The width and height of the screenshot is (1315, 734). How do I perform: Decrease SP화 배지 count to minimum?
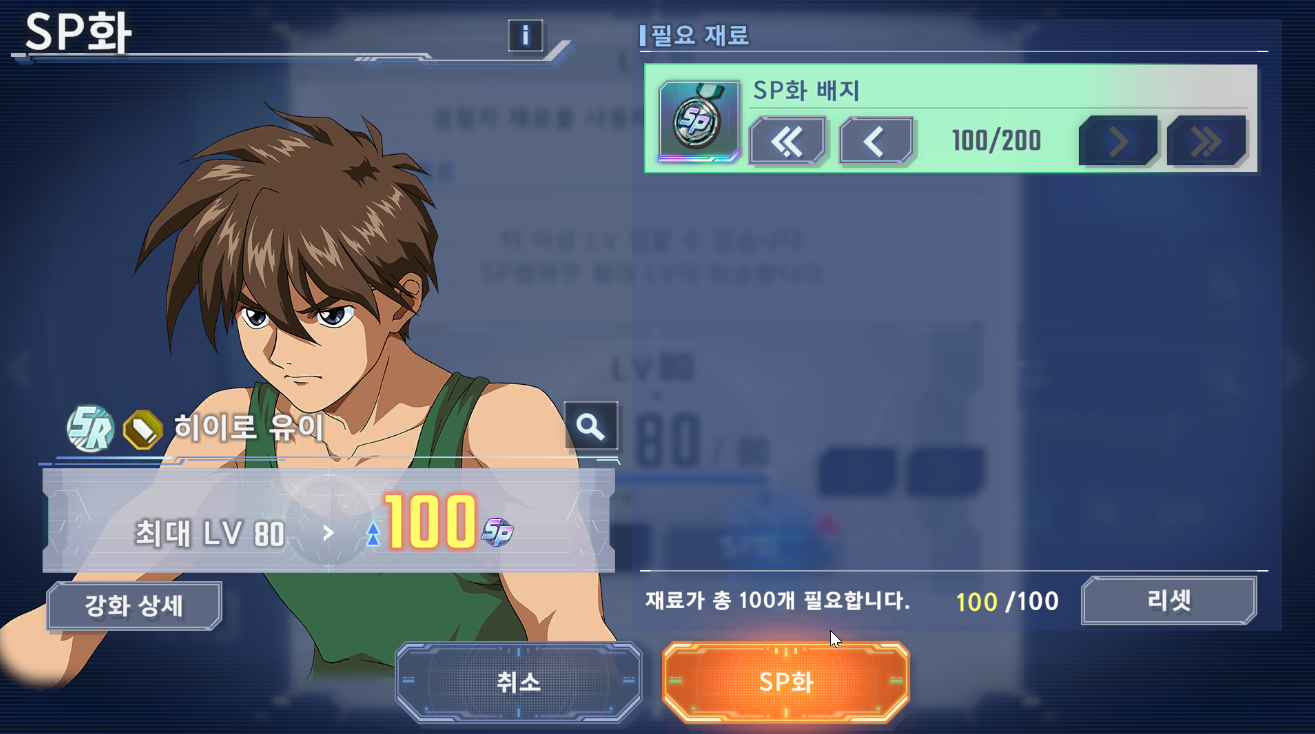tap(788, 141)
